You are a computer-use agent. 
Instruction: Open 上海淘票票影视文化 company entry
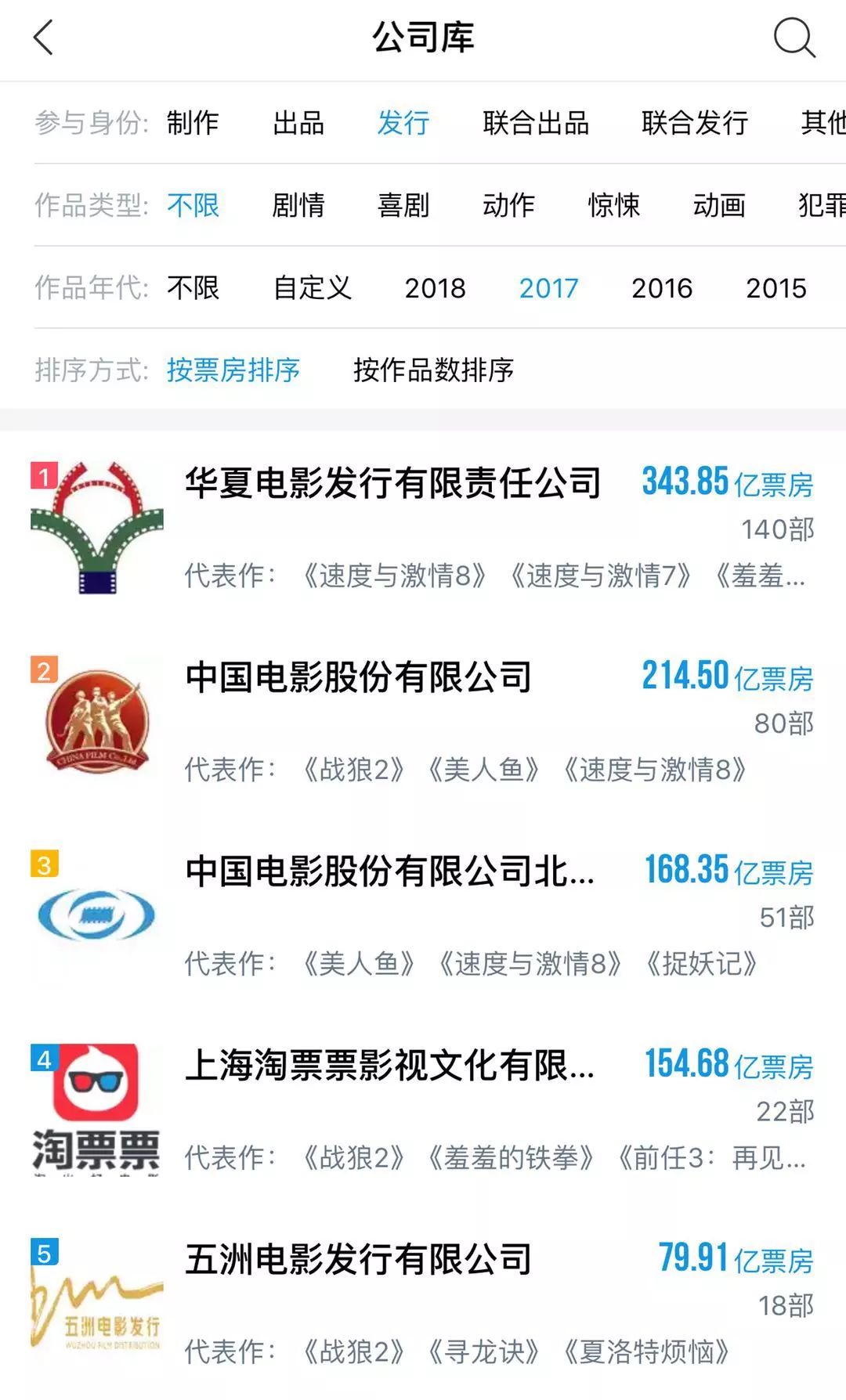(390, 1066)
